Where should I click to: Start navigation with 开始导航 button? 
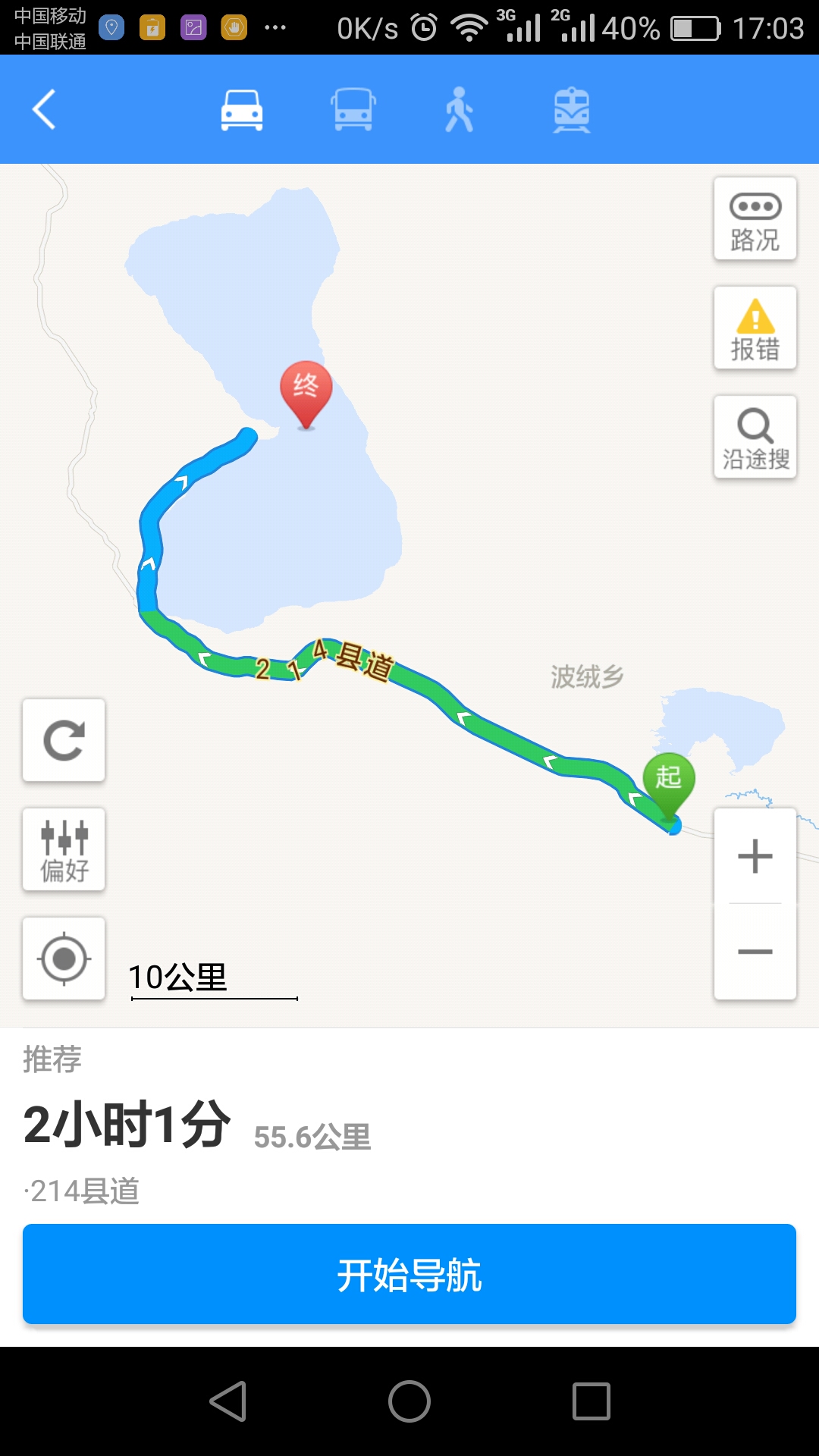[x=409, y=1275]
